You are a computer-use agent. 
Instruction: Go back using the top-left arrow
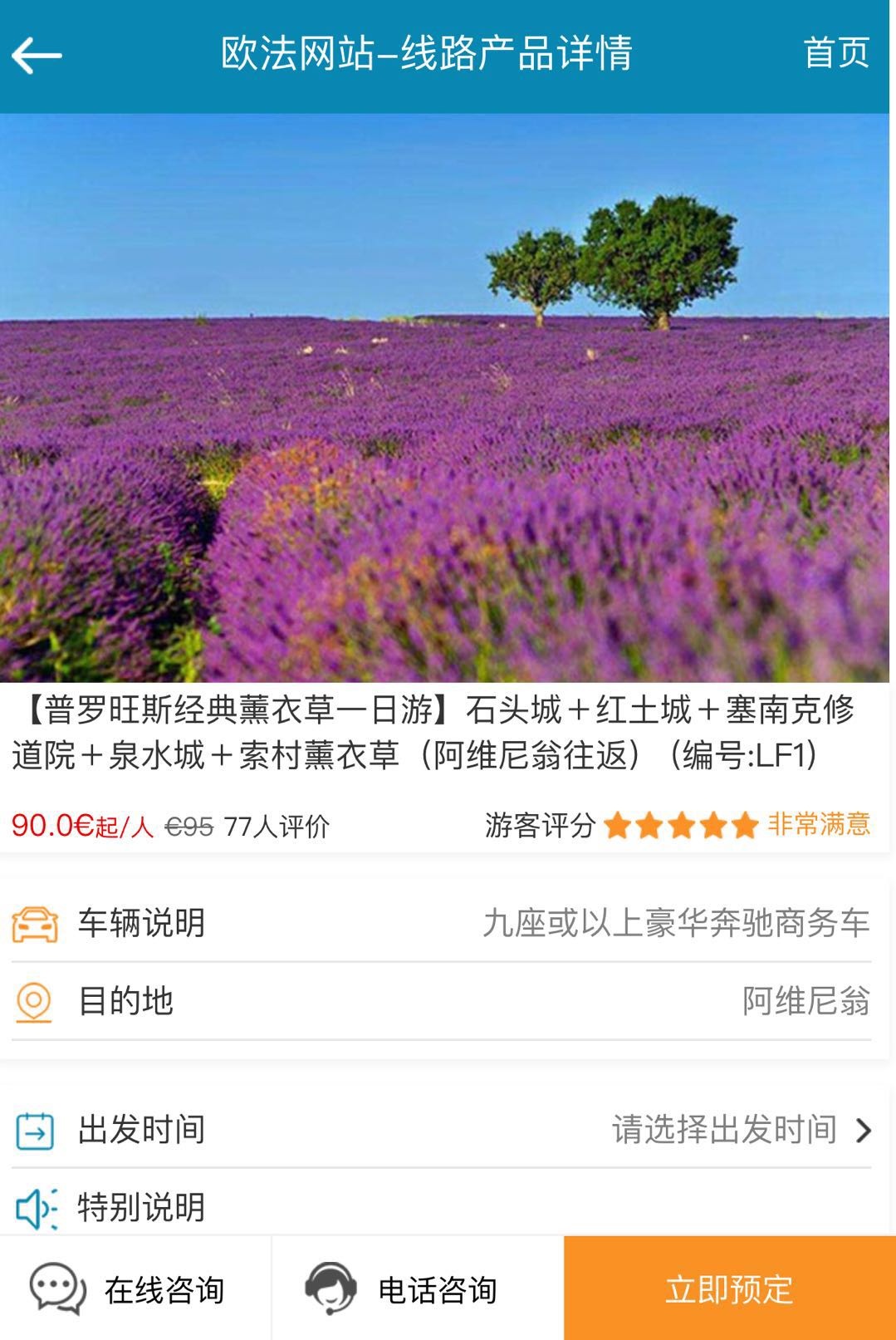(37, 56)
